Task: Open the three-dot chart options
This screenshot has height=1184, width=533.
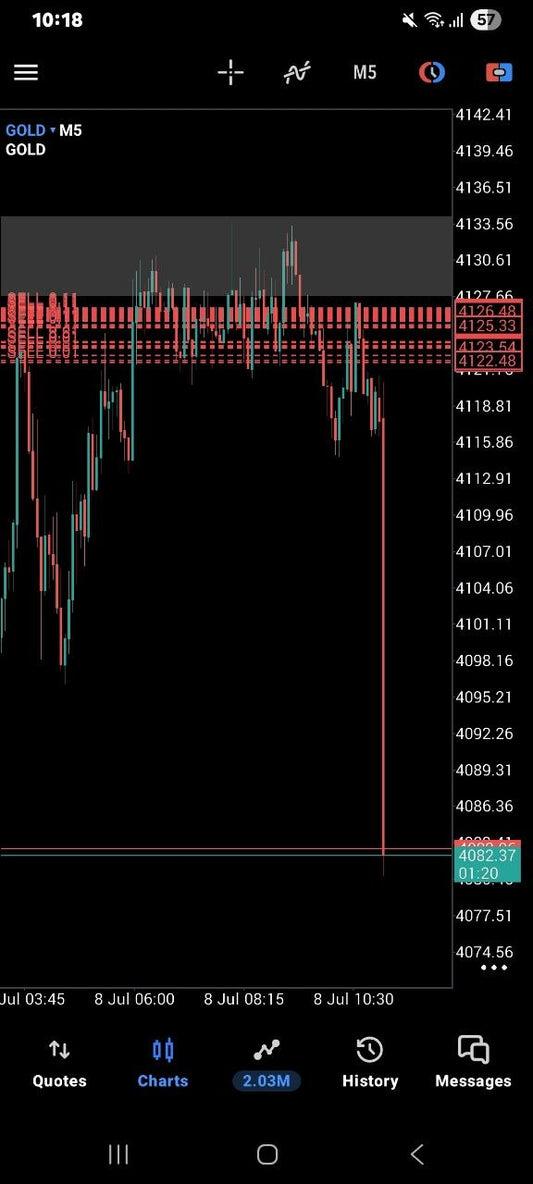Action: (494, 967)
